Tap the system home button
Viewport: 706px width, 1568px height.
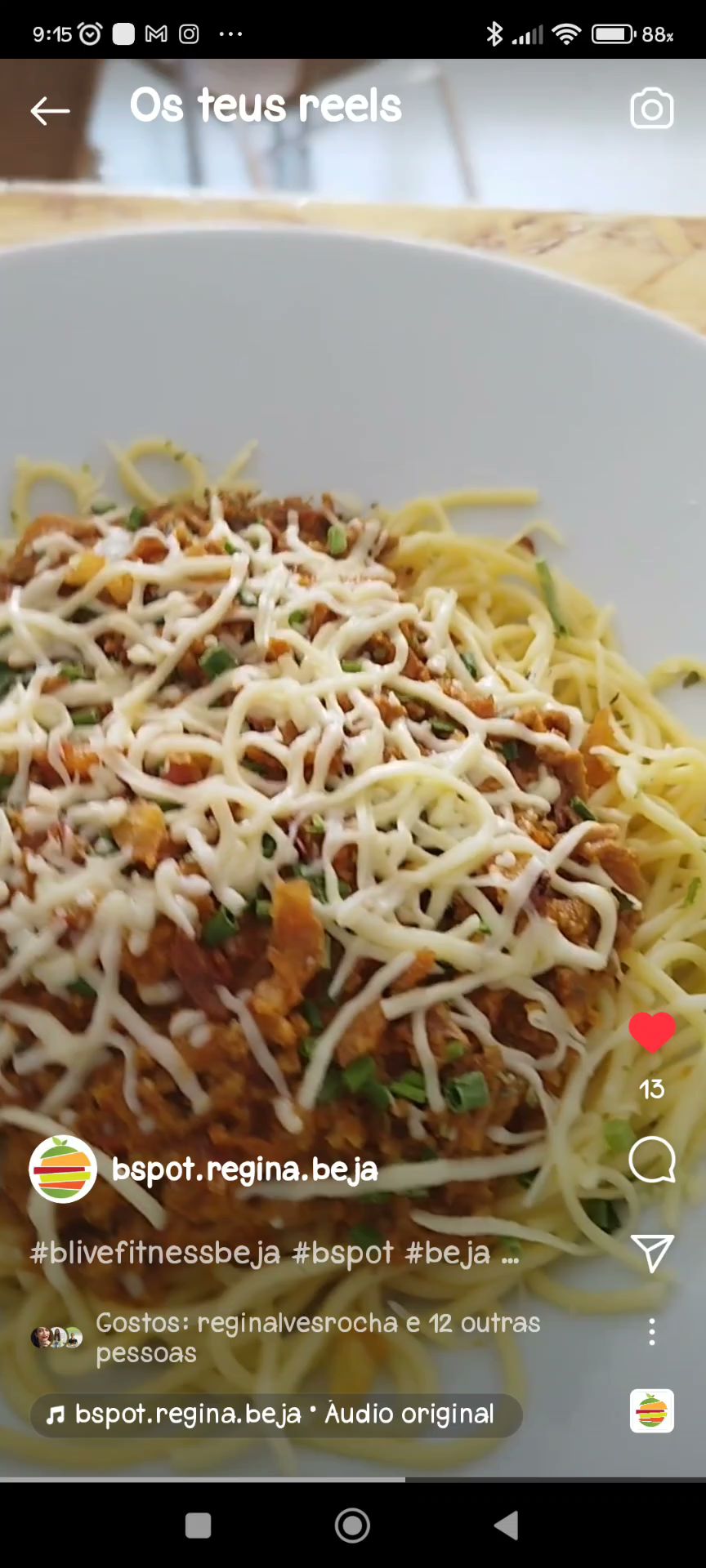tap(352, 1525)
